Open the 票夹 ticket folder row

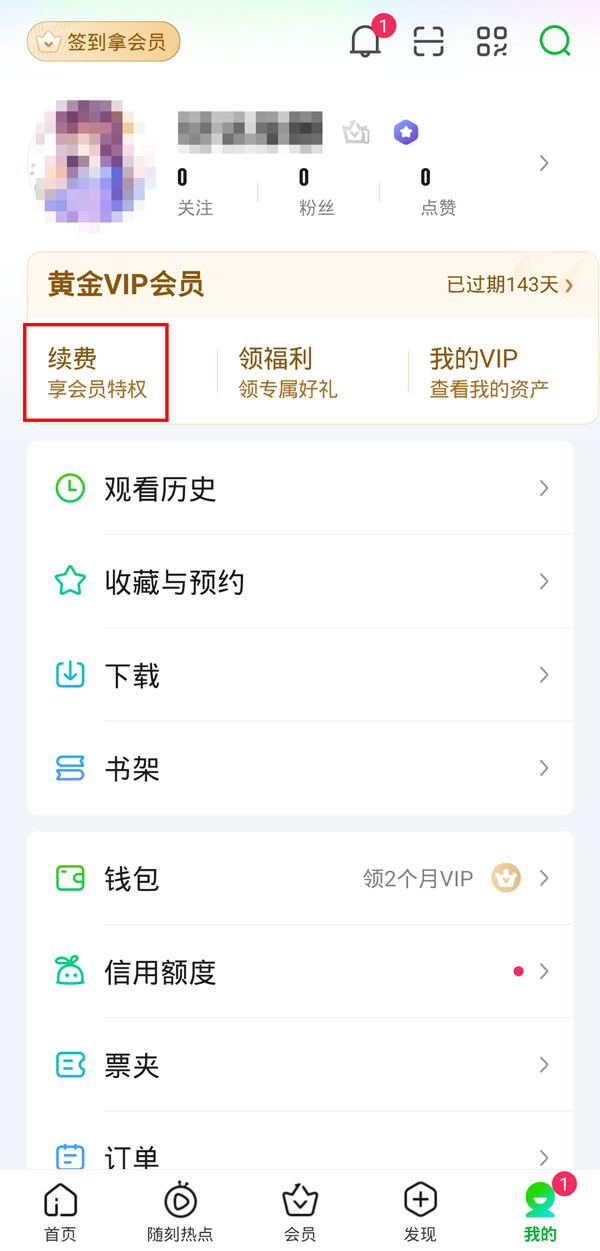[300, 1065]
